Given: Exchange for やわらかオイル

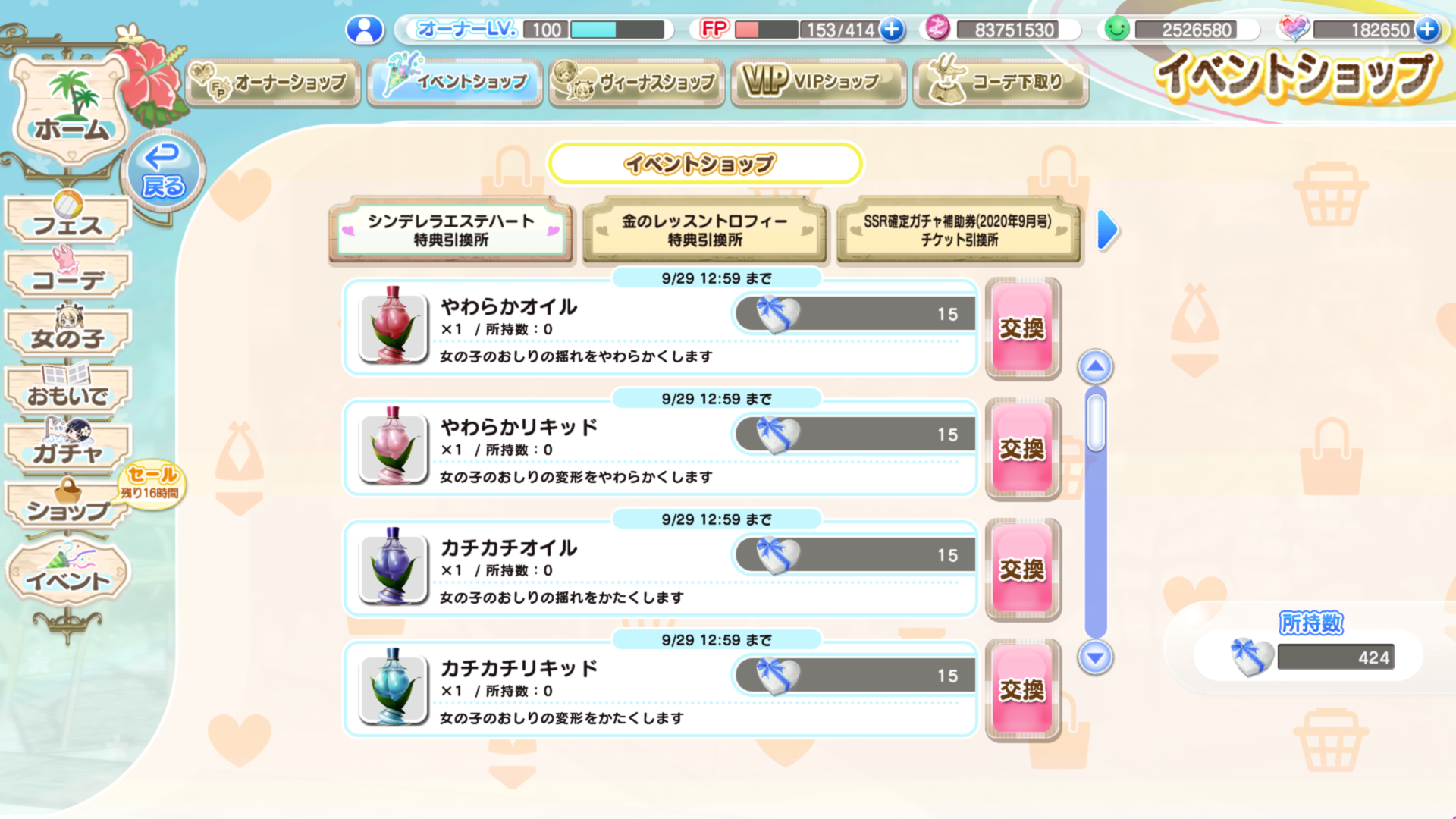Looking at the screenshot, I should pyautogui.click(x=1022, y=328).
